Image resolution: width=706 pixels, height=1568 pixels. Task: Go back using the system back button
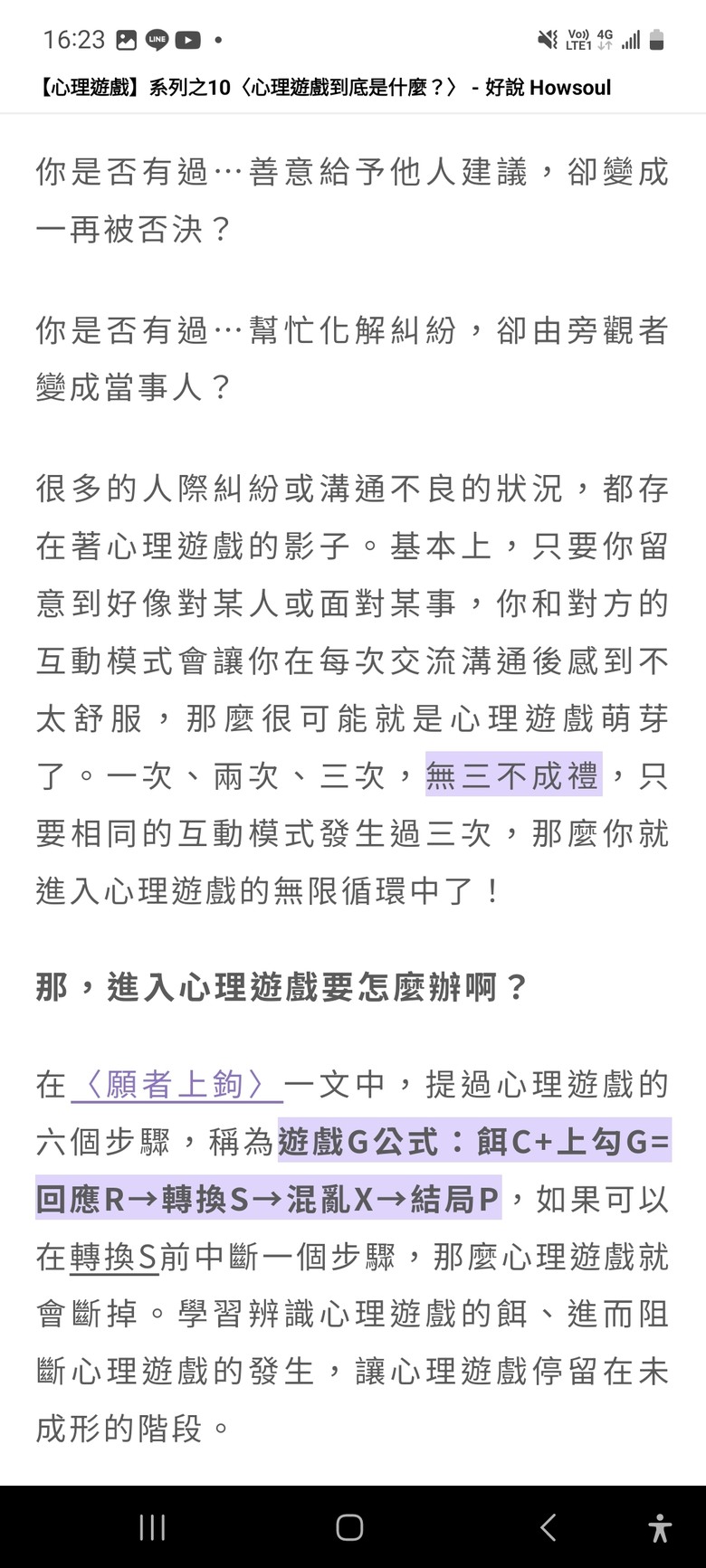pos(548,1527)
